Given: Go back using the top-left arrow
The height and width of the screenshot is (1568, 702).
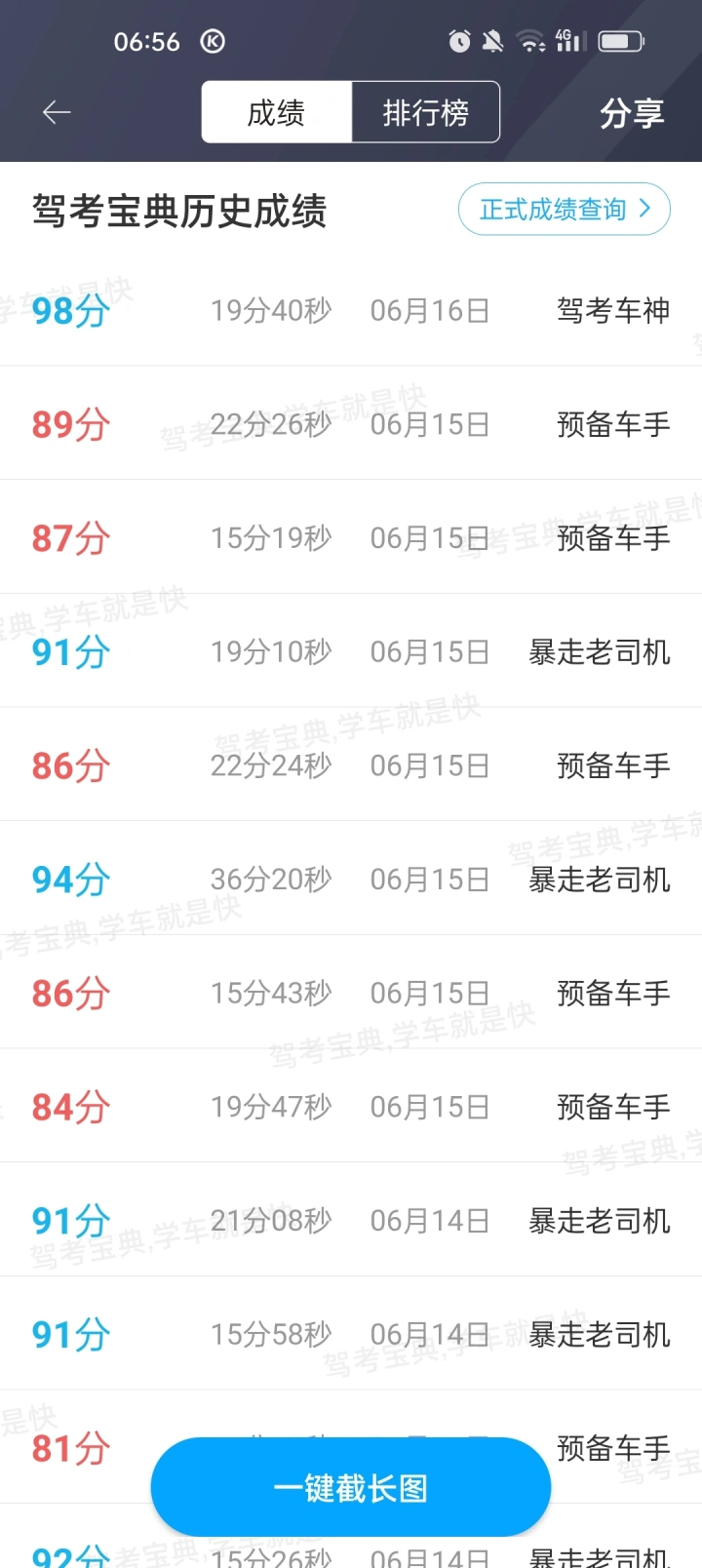Looking at the screenshot, I should [57, 113].
